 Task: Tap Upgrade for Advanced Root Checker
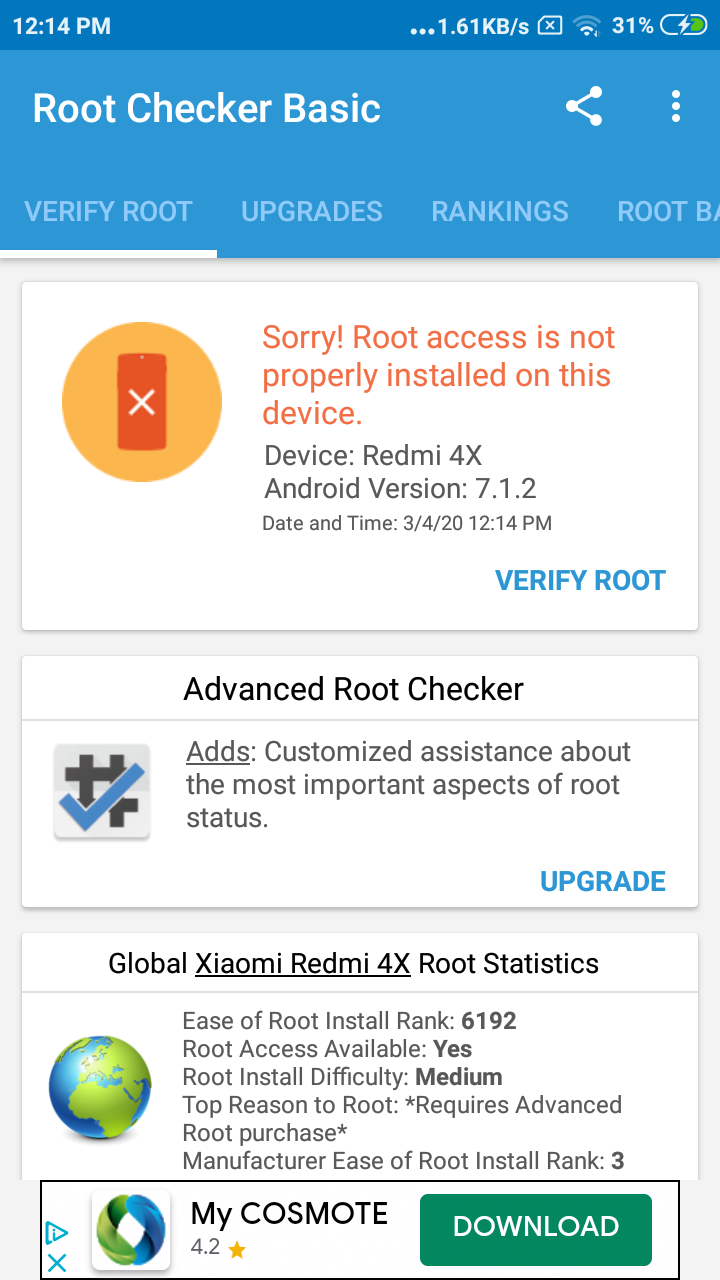[602, 881]
